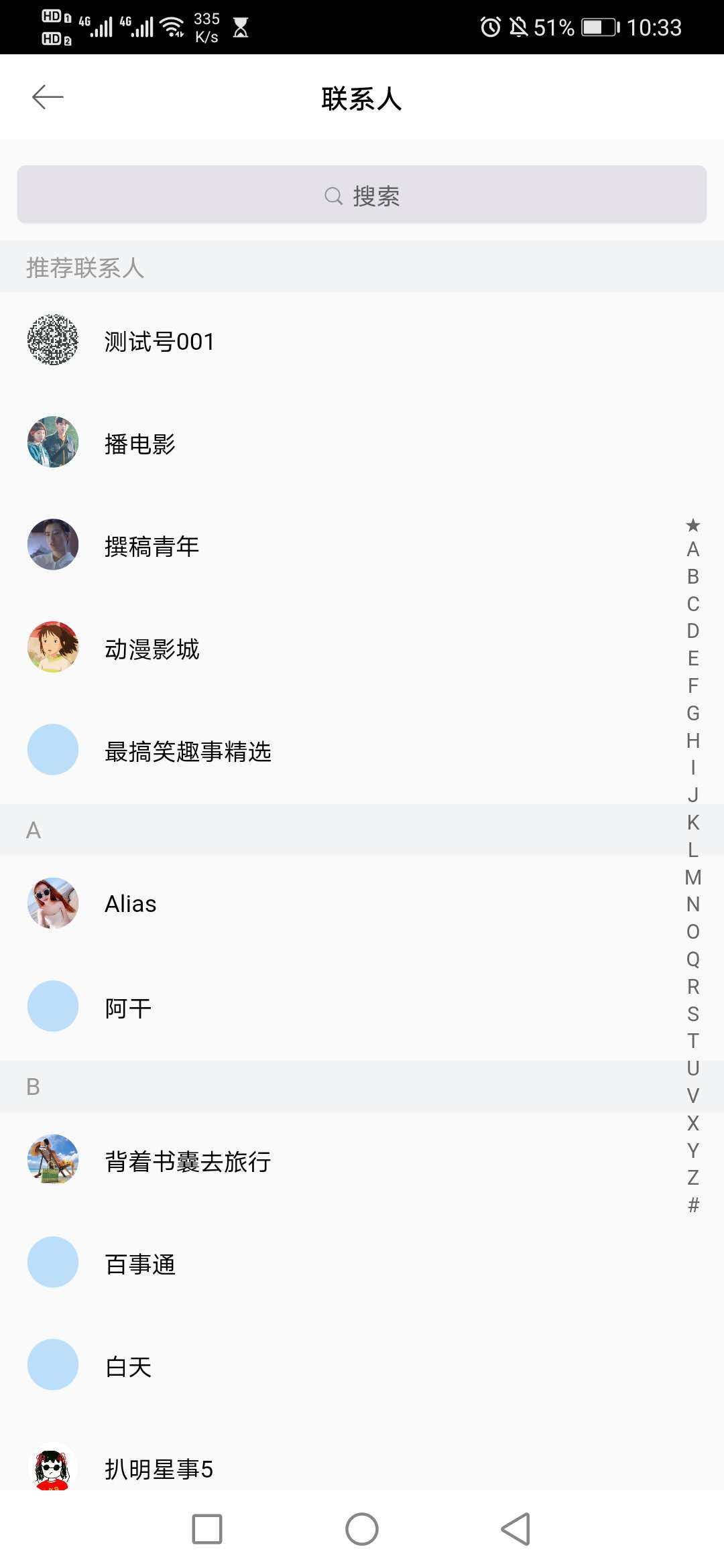Open the 搜索 search box
This screenshot has width=724, height=1568.
tap(362, 195)
